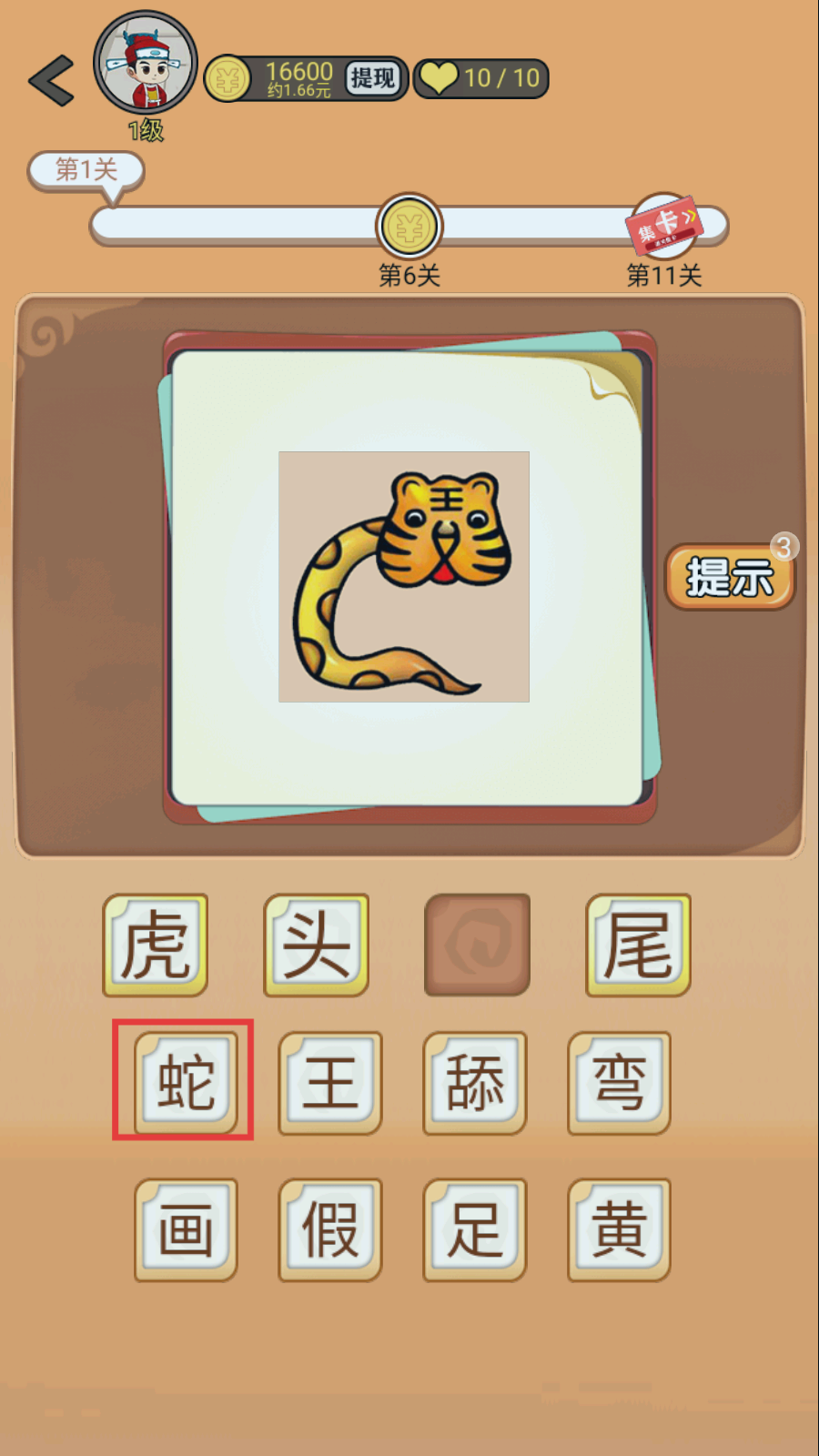Choose the character 假
The height and width of the screenshot is (1456, 819).
coord(330,1230)
